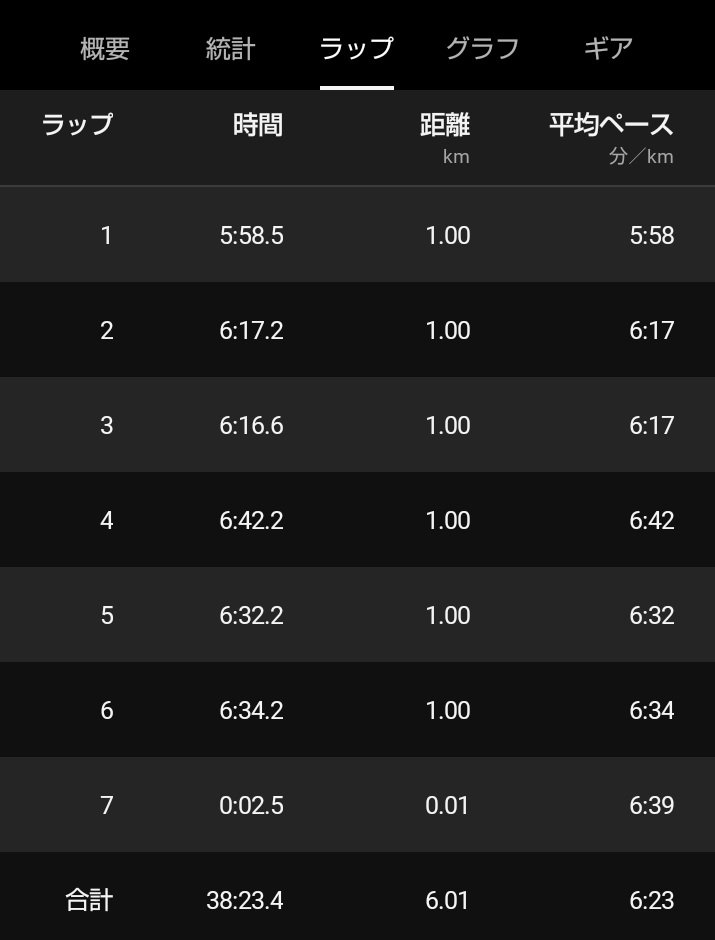The image size is (715, 940).
Task: Select the ラップ tab
Action: coord(356,48)
